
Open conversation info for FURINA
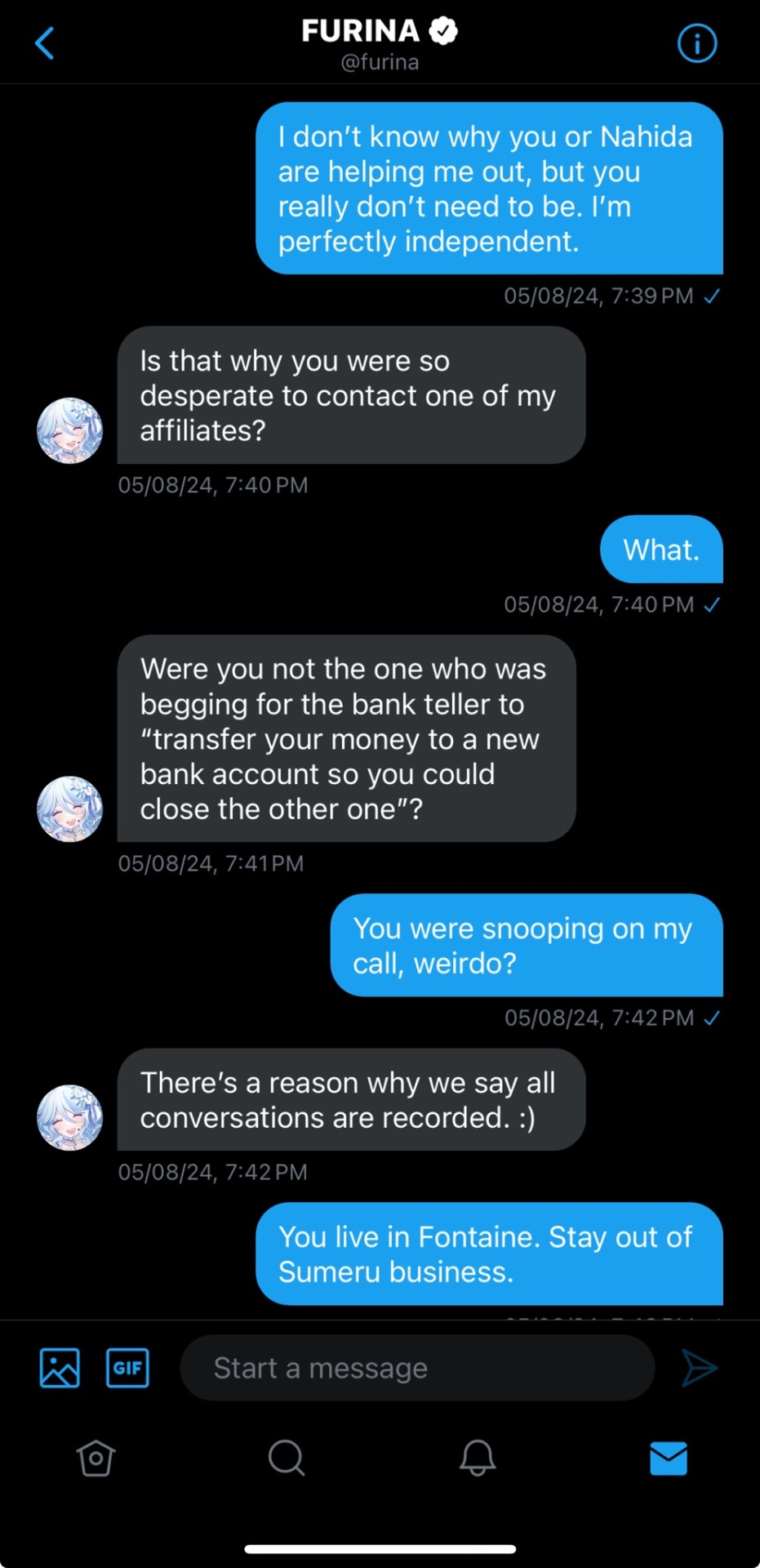pyautogui.click(x=696, y=43)
